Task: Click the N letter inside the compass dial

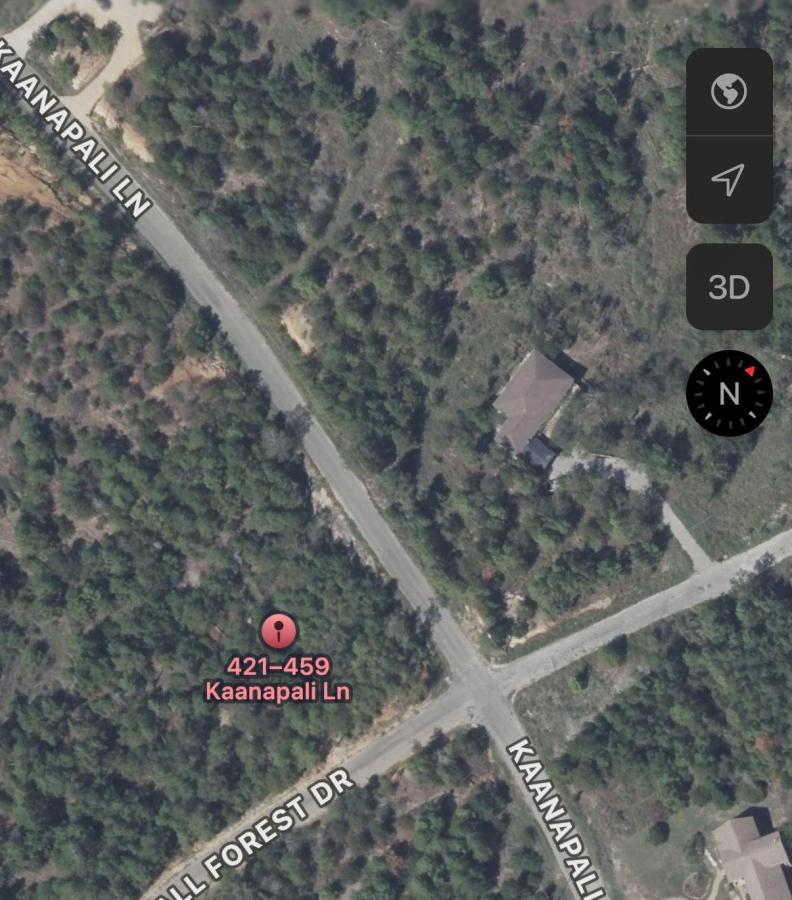Action: 726,394
